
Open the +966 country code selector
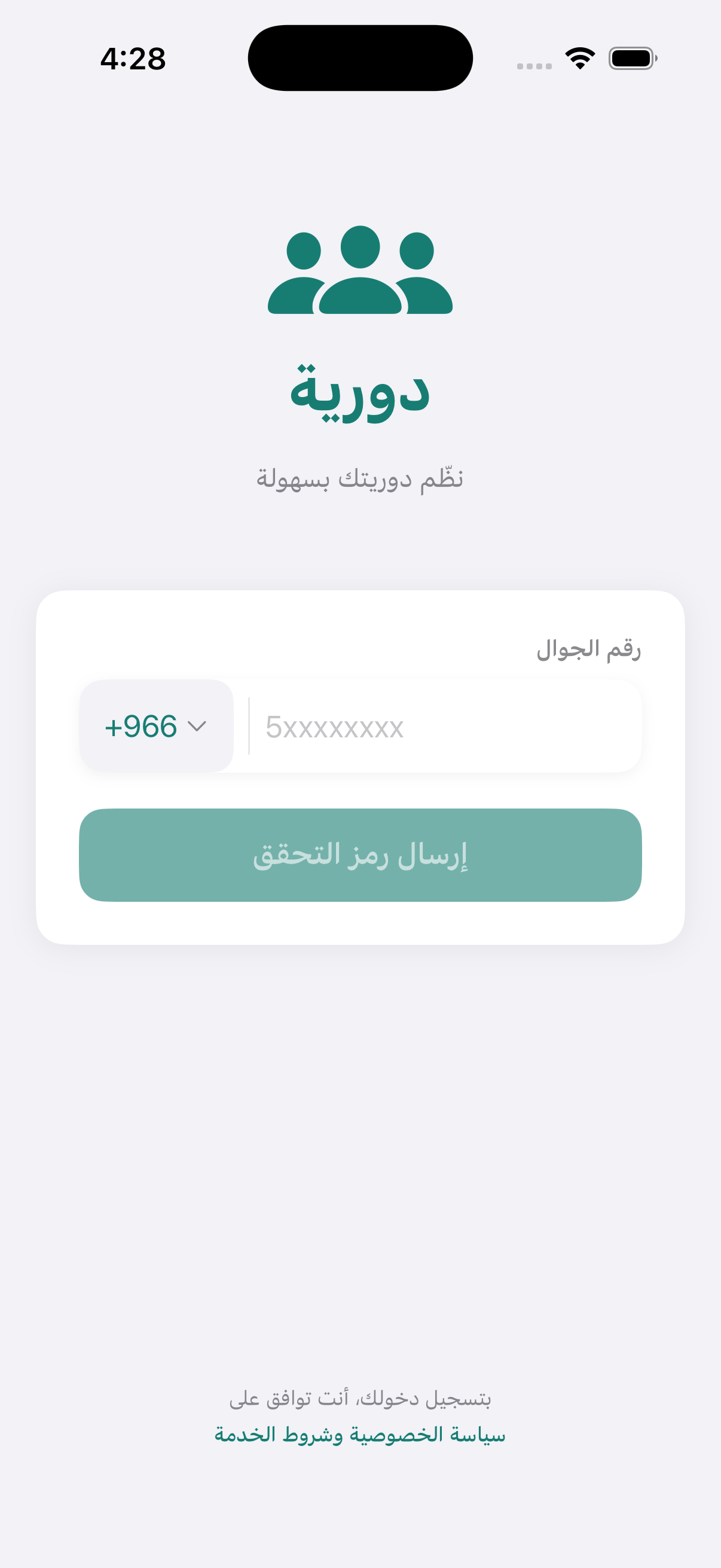point(156,725)
